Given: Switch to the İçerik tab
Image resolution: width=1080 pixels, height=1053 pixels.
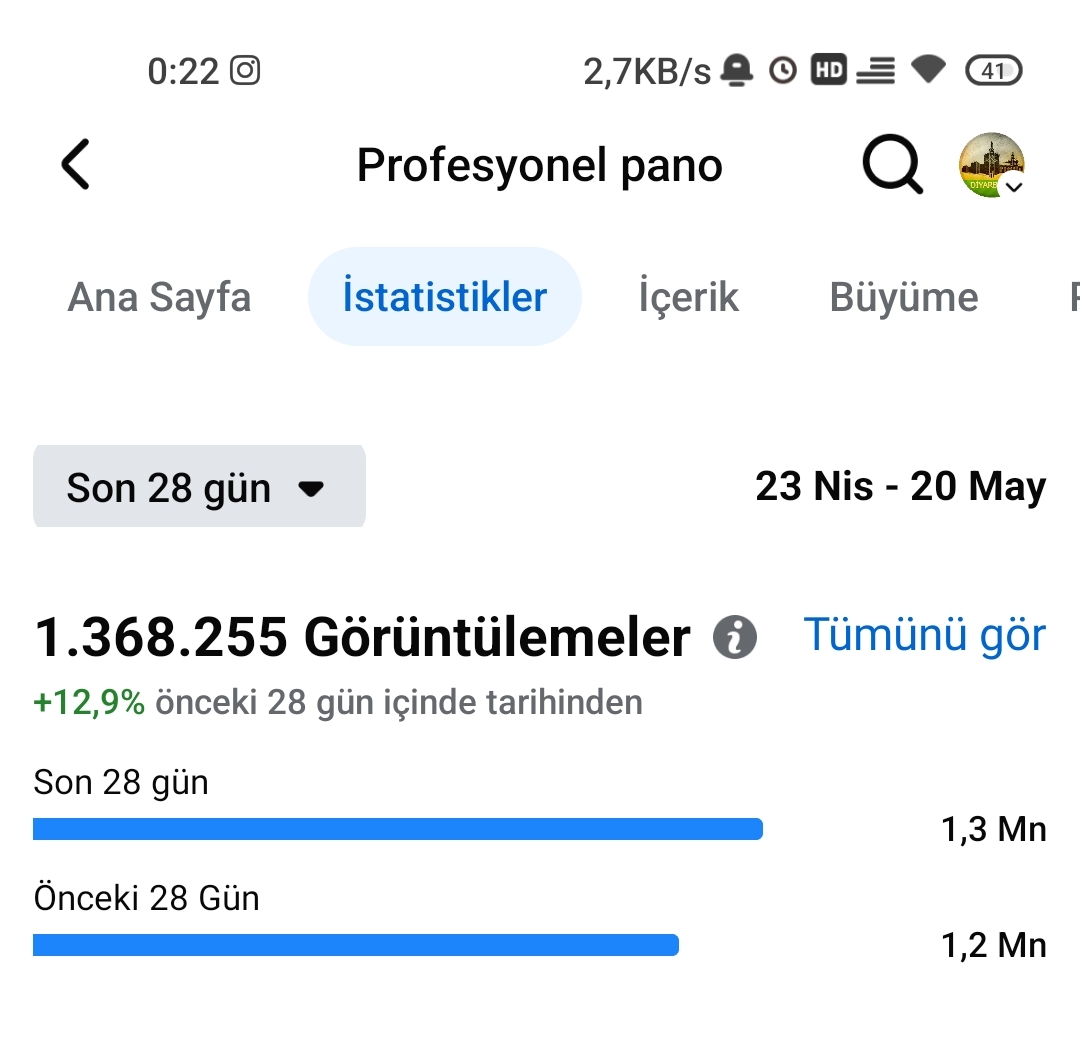Looking at the screenshot, I should point(688,297).
